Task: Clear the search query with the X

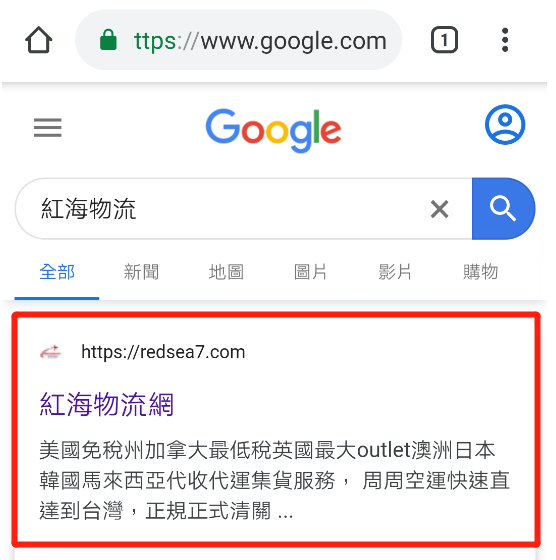Action: pos(439,209)
